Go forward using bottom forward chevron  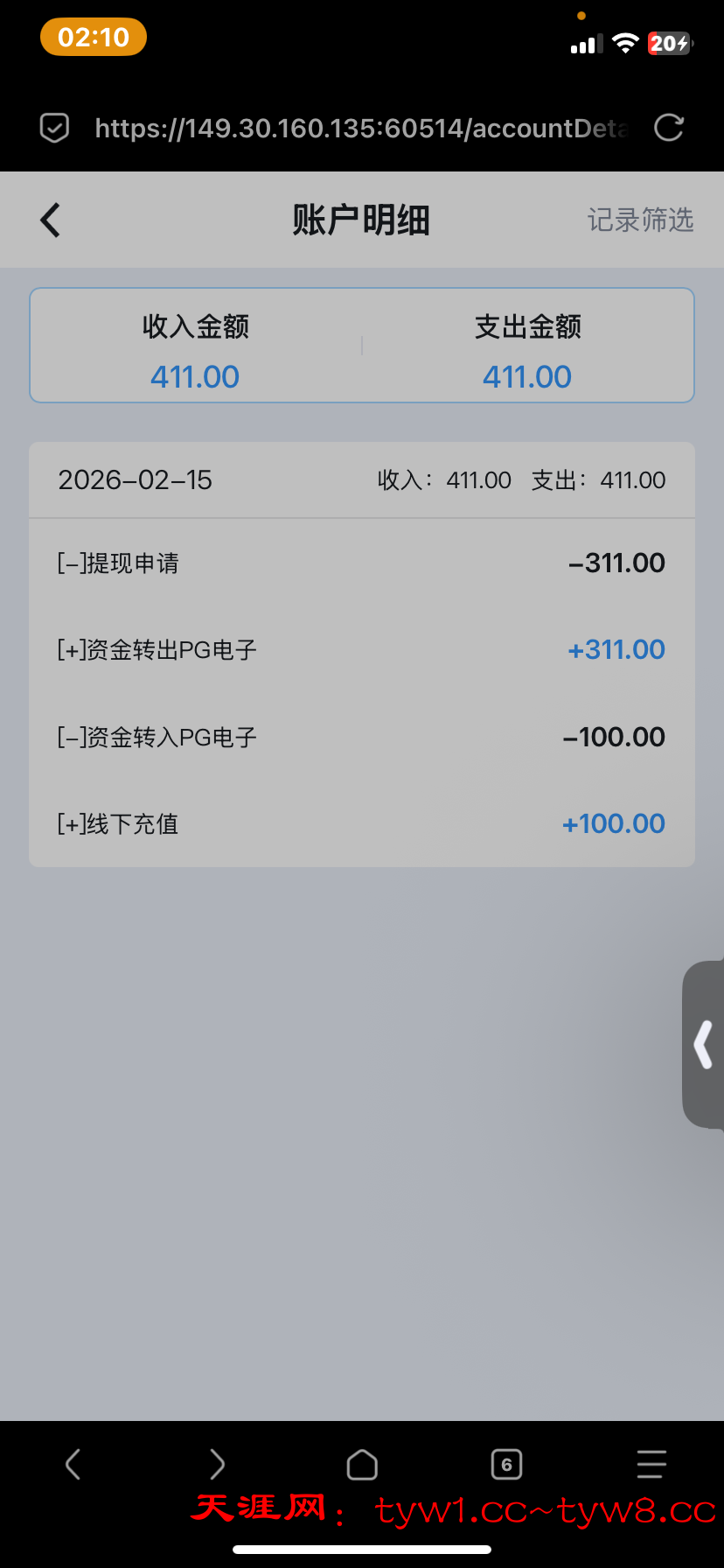coord(217,1464)
